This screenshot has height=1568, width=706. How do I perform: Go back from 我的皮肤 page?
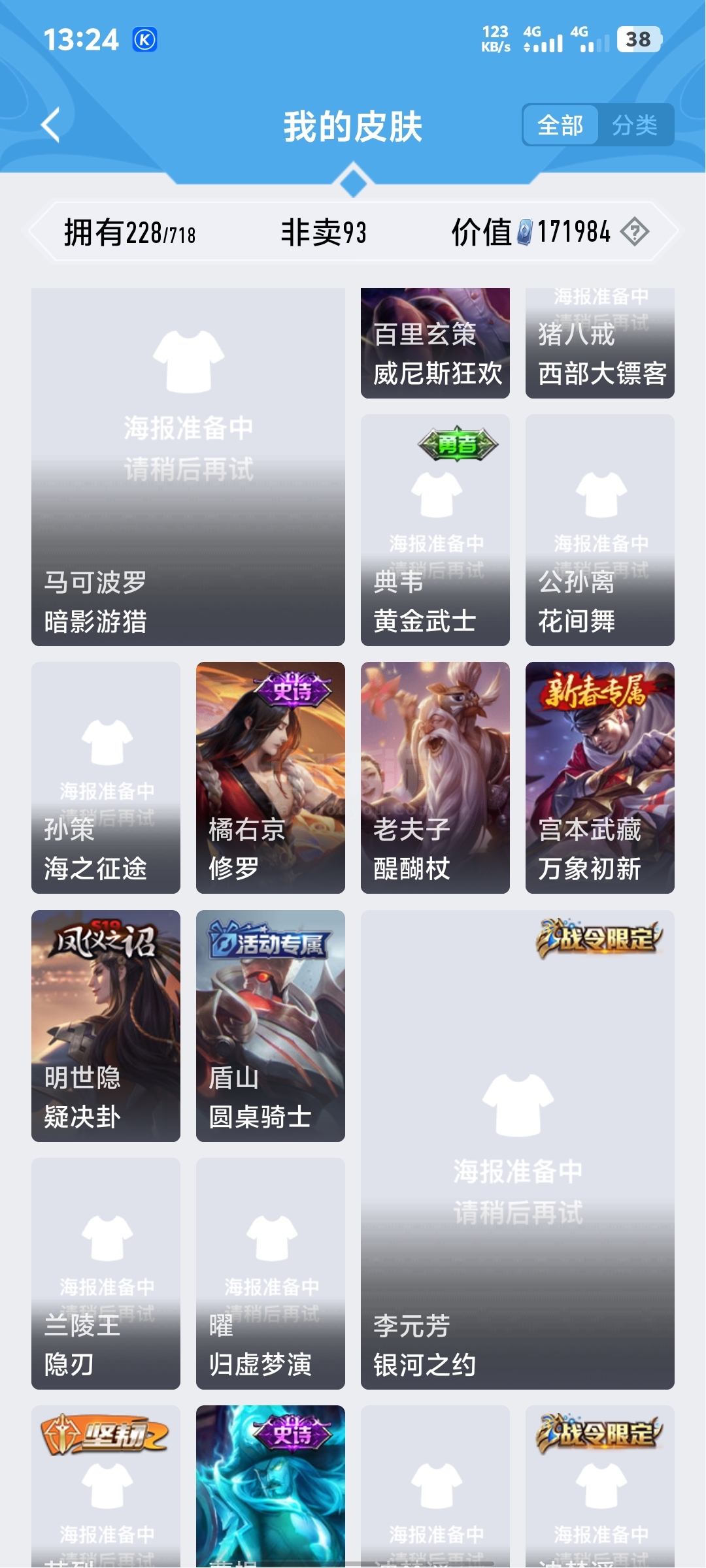[x=51, y=124]
